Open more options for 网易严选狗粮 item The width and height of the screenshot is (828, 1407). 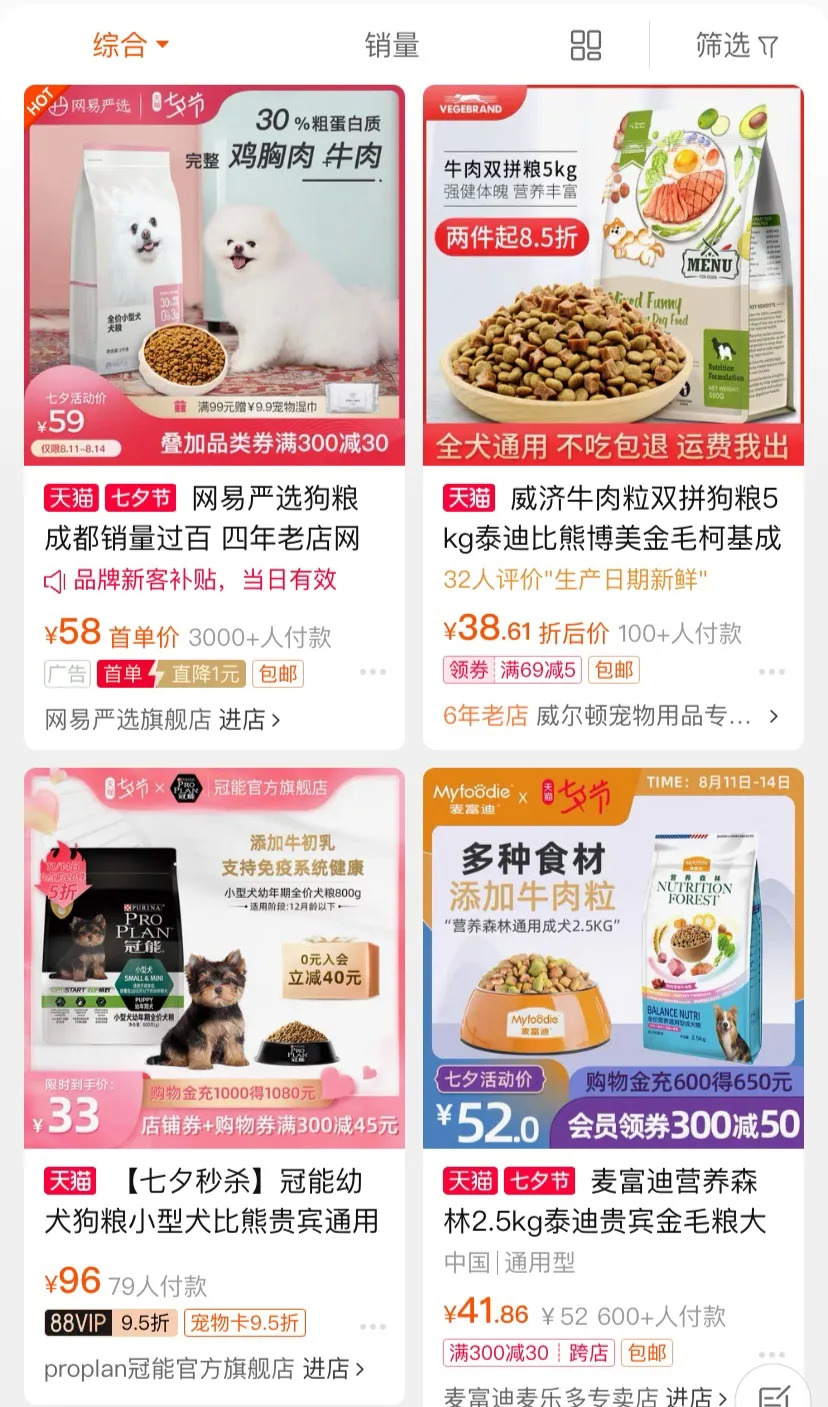click(x=373, y=673)
